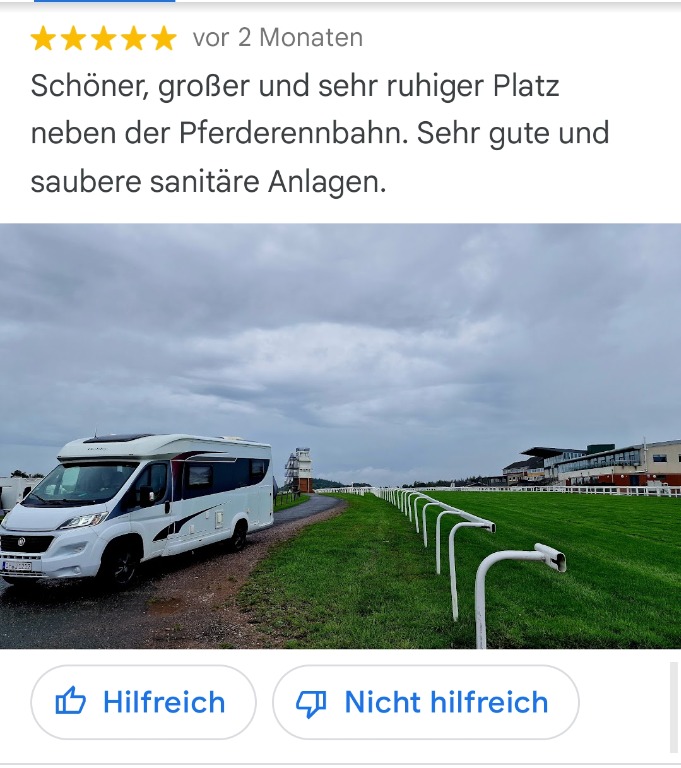Tap the Nicht hilfreich button
The image size is (681, 768).
tap(425, 702)
